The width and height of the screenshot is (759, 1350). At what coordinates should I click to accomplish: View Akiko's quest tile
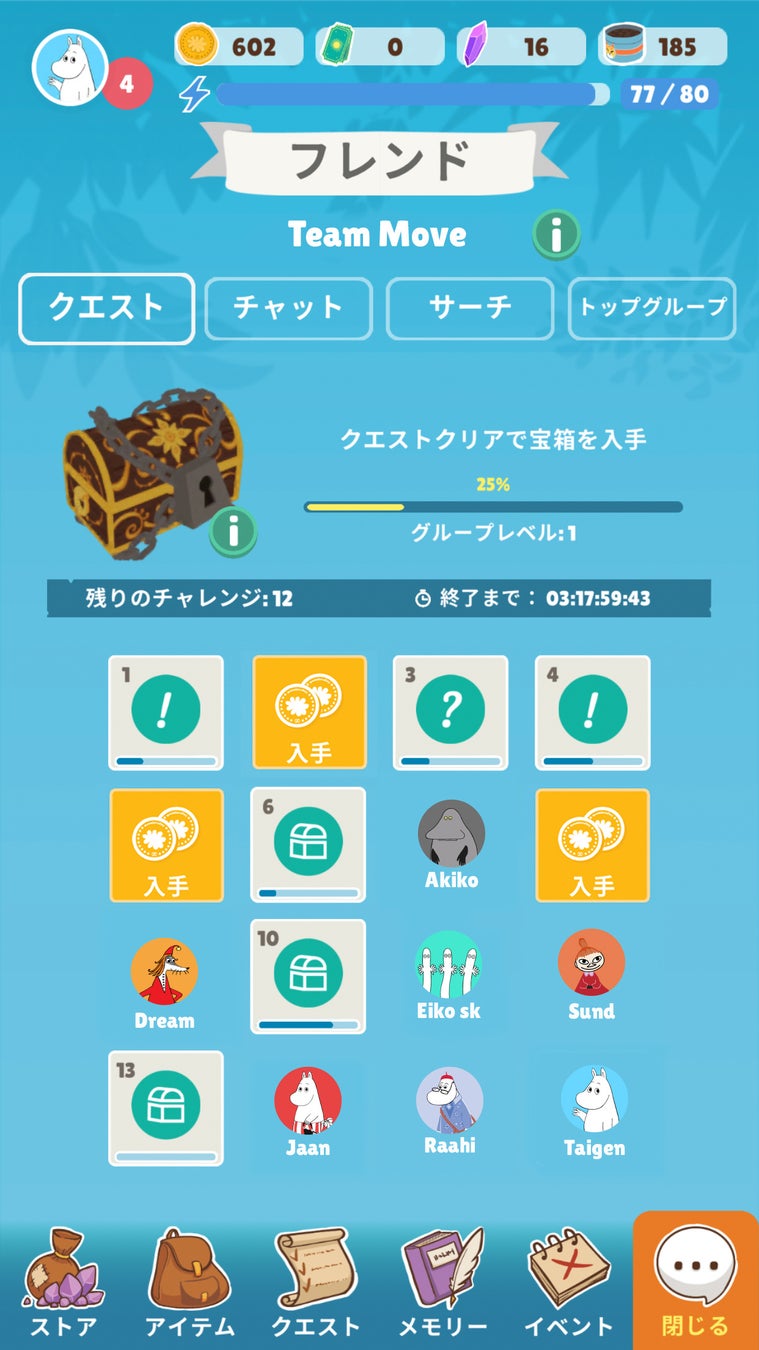(x=451, y=844)
